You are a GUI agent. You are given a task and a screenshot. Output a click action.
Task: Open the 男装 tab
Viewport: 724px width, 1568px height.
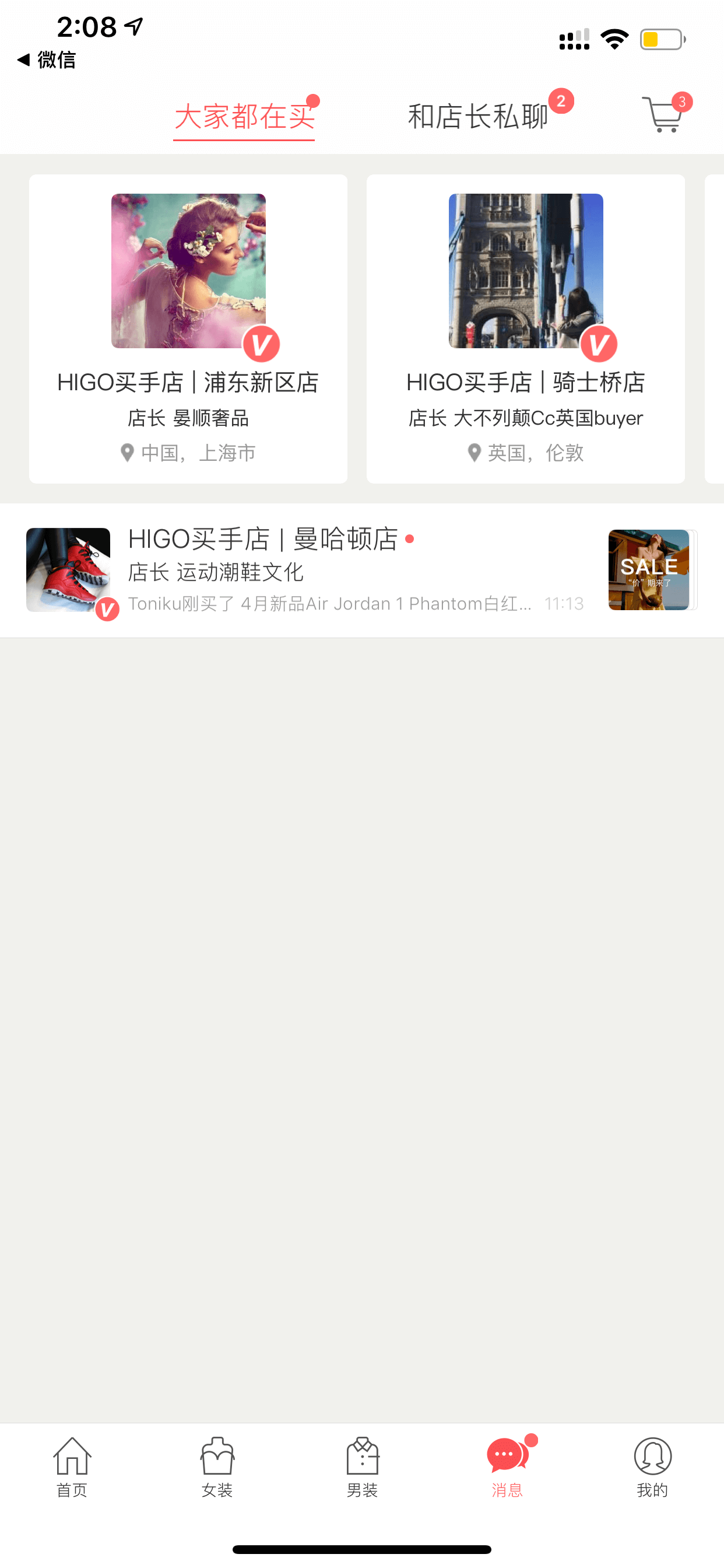pyautogui.click(x=362, y=1468)
